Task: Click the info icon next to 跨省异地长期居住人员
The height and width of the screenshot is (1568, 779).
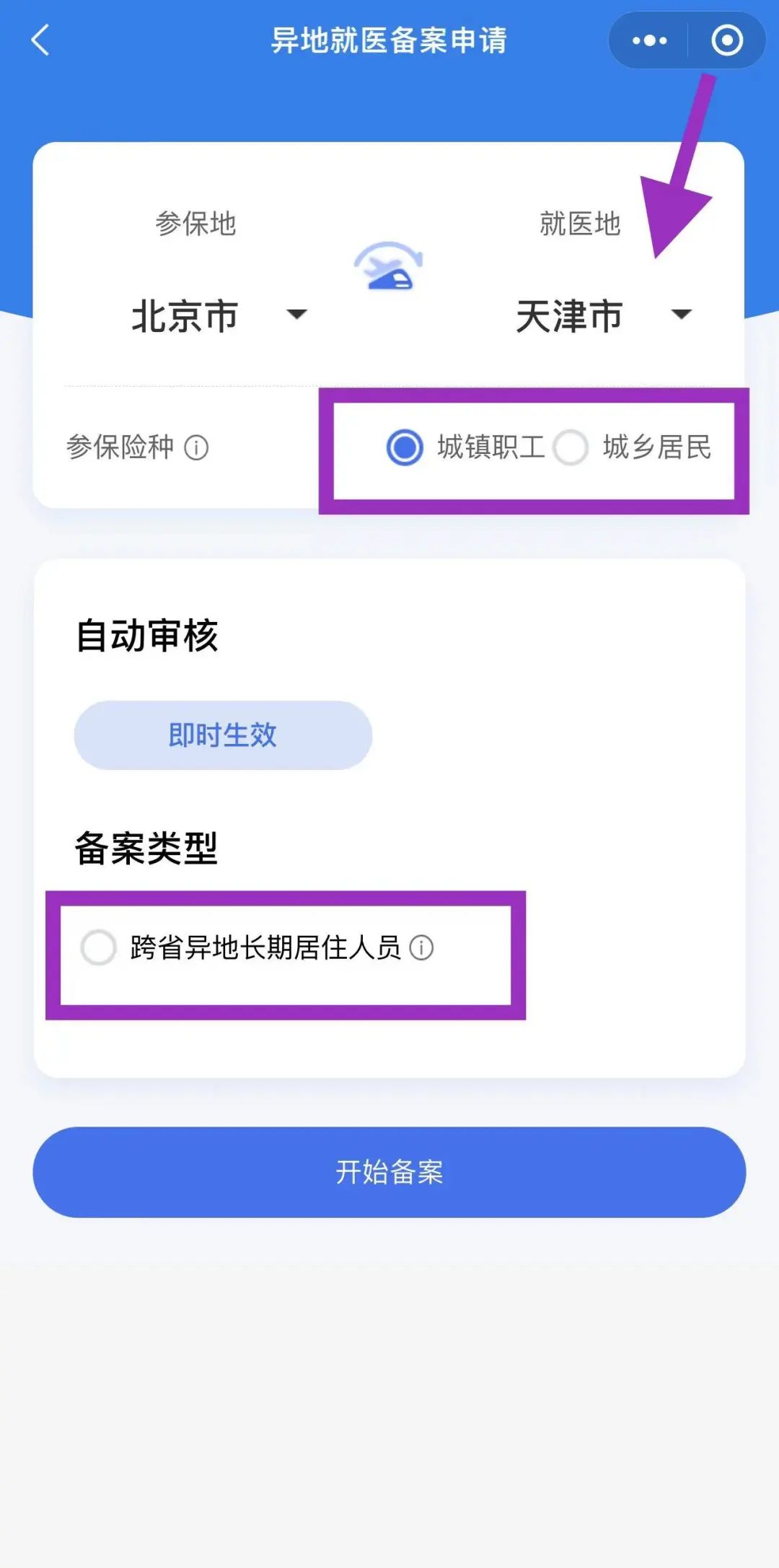Action: click(422, 948)
